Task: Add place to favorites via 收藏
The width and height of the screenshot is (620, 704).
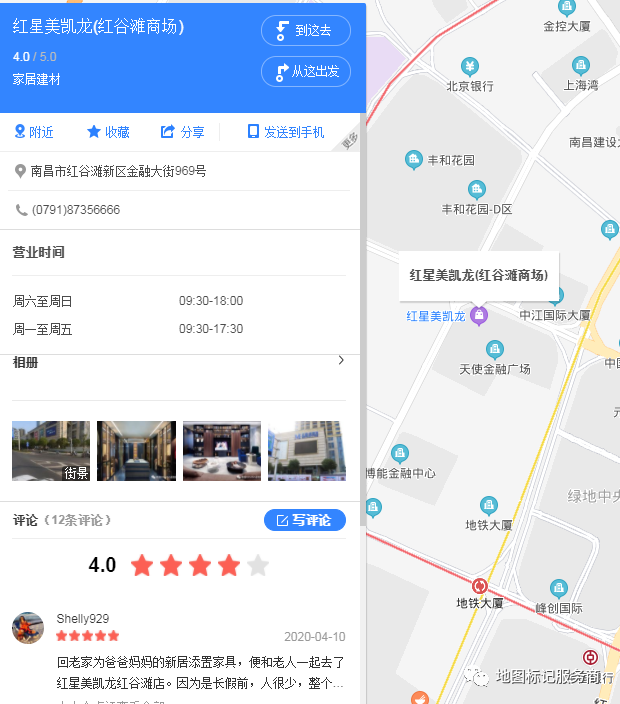Action: point(108,132)
